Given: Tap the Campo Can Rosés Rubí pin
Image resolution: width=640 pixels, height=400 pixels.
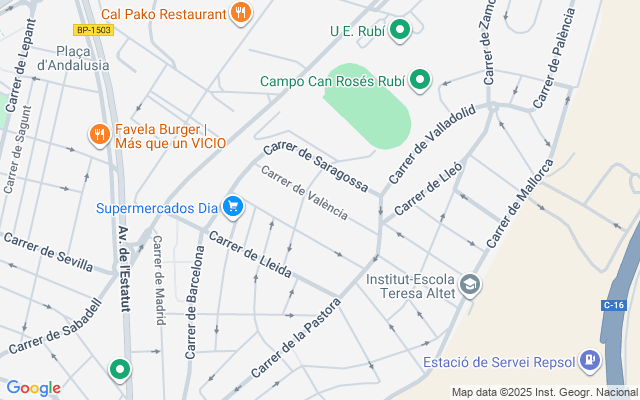Looking at the screenshot, I should [x=421, y=80].
